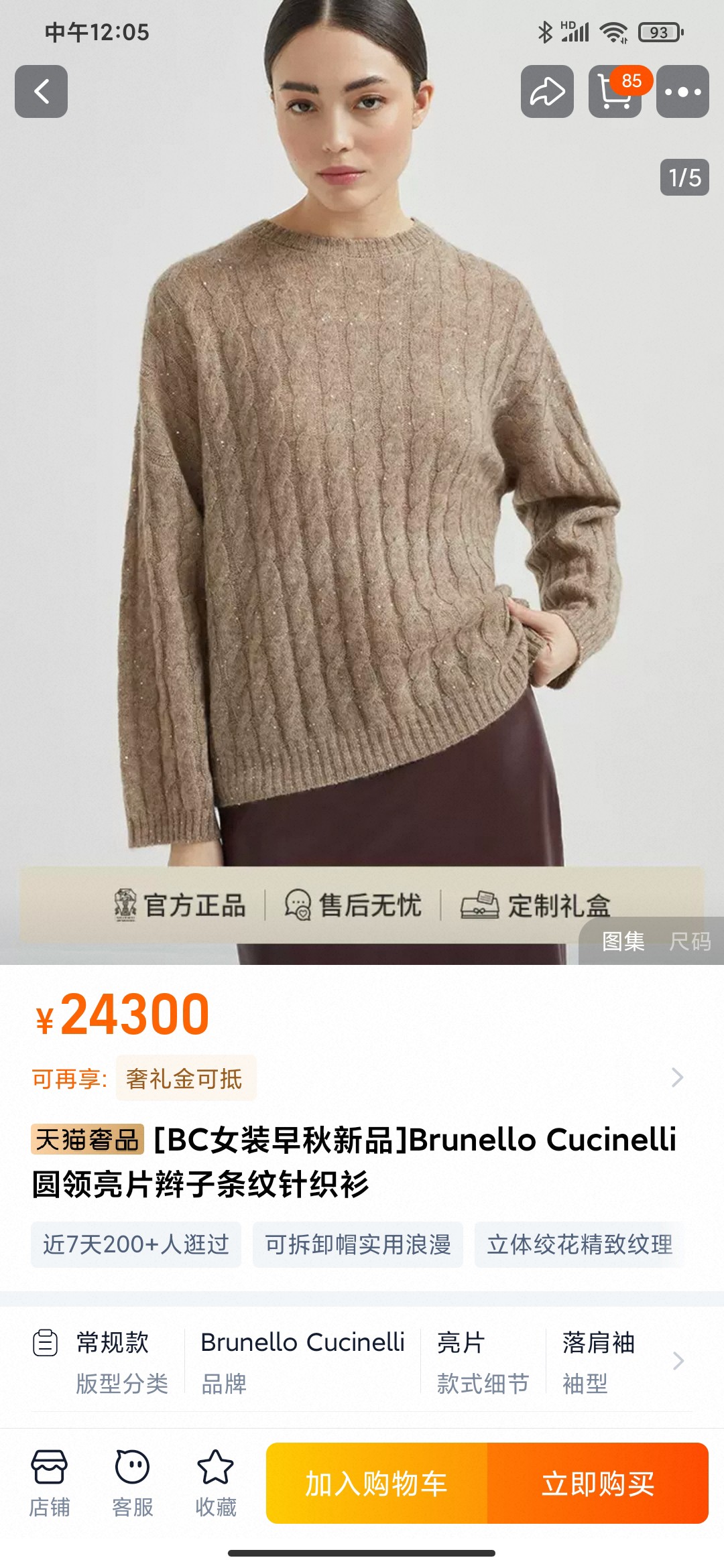Select the 可拆卸帽实用浪漫 tag

[x=358, y=1244]
